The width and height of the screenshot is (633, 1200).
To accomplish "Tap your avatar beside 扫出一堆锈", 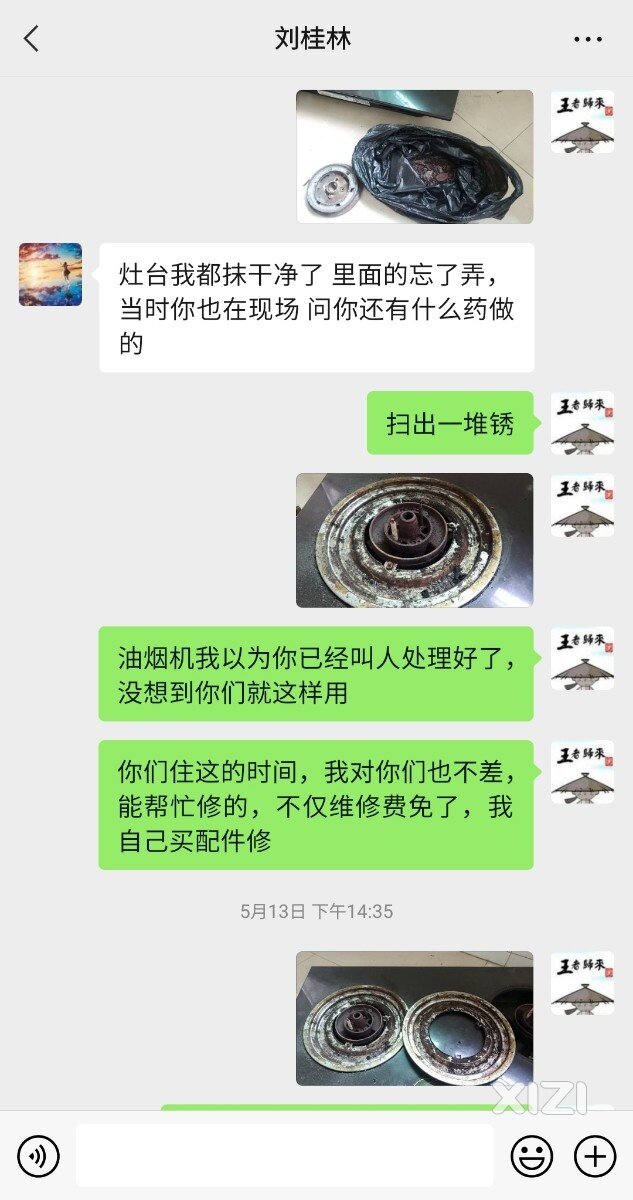I will coord(582,423).
